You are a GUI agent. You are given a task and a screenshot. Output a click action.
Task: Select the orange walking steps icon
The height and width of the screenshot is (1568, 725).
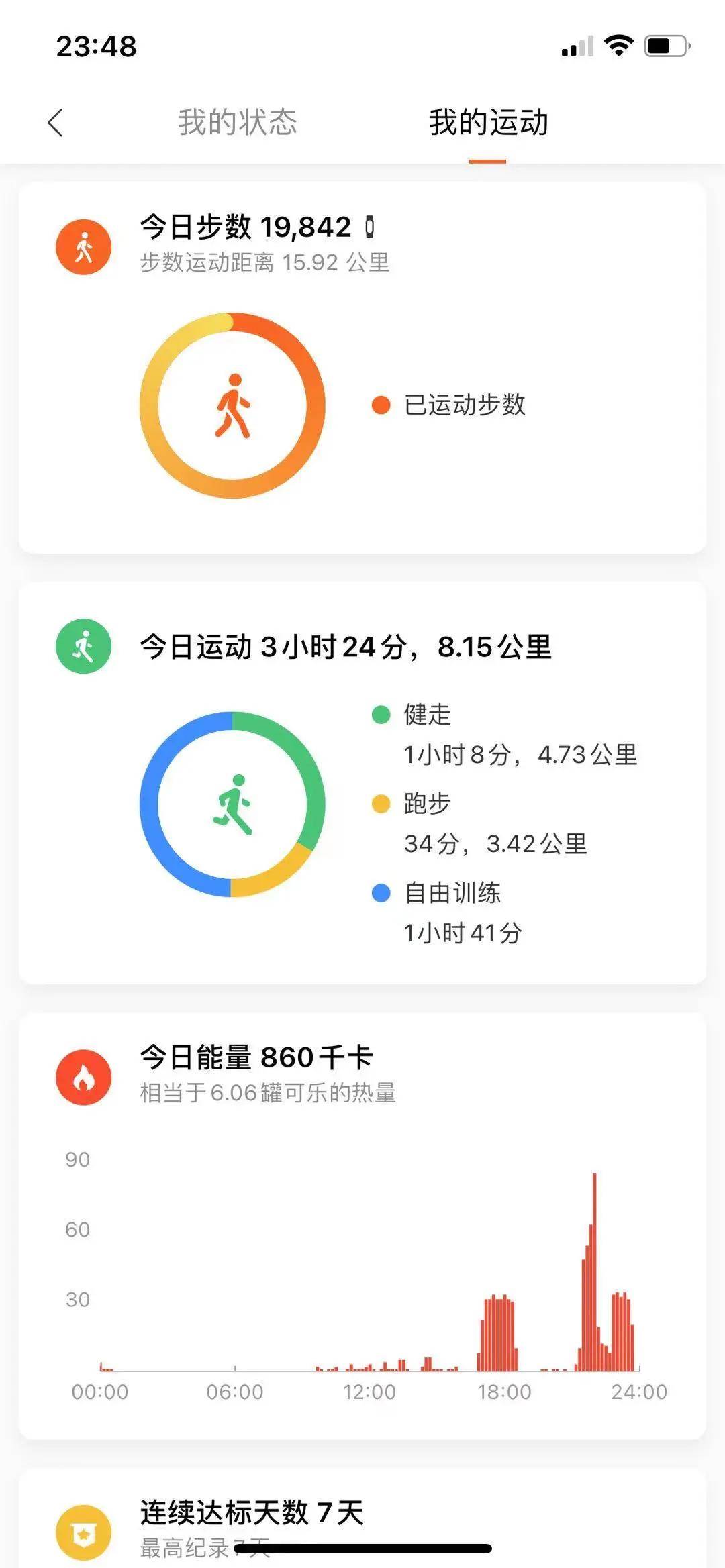click(83, 246)
